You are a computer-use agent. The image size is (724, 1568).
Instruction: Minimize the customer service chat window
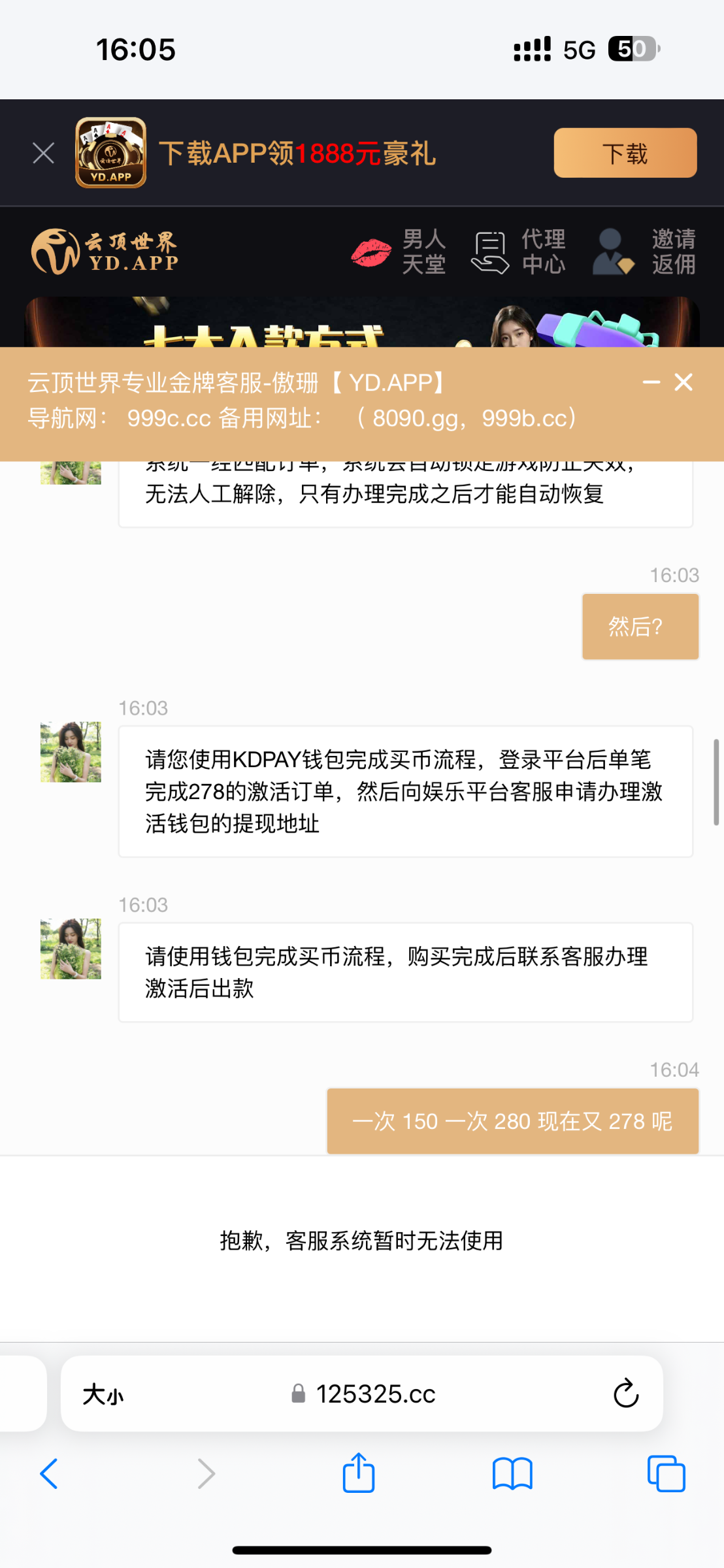(651, 382)
